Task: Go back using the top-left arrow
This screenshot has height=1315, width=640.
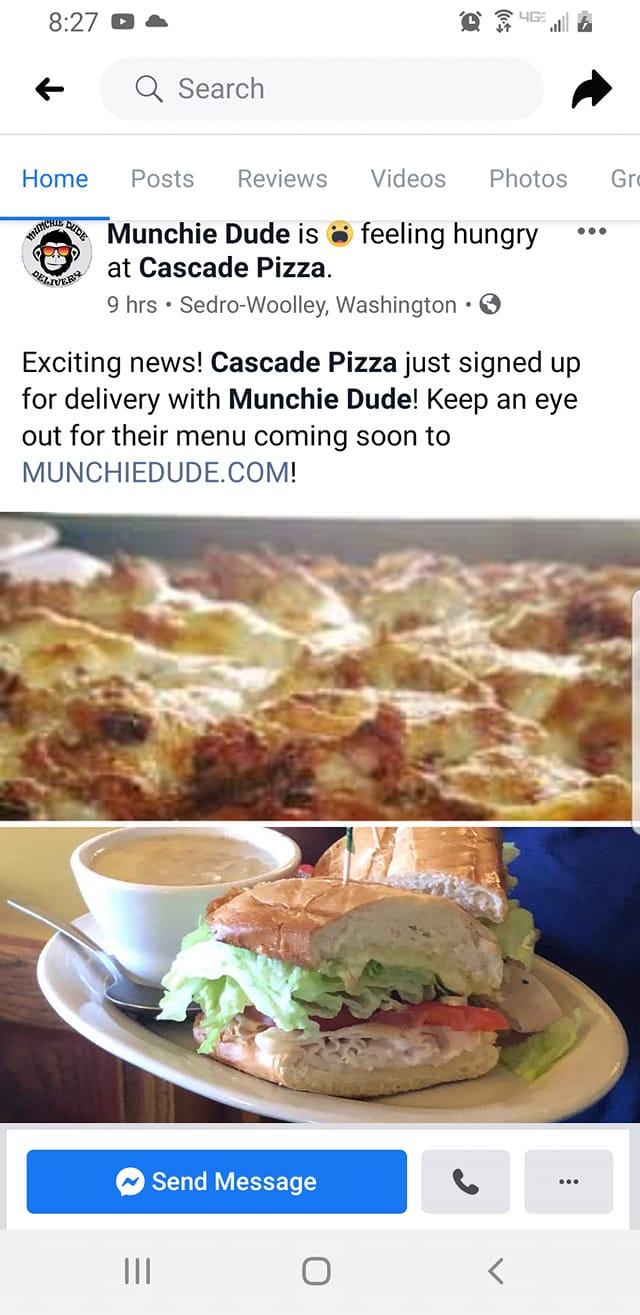Action: (49, 90)
